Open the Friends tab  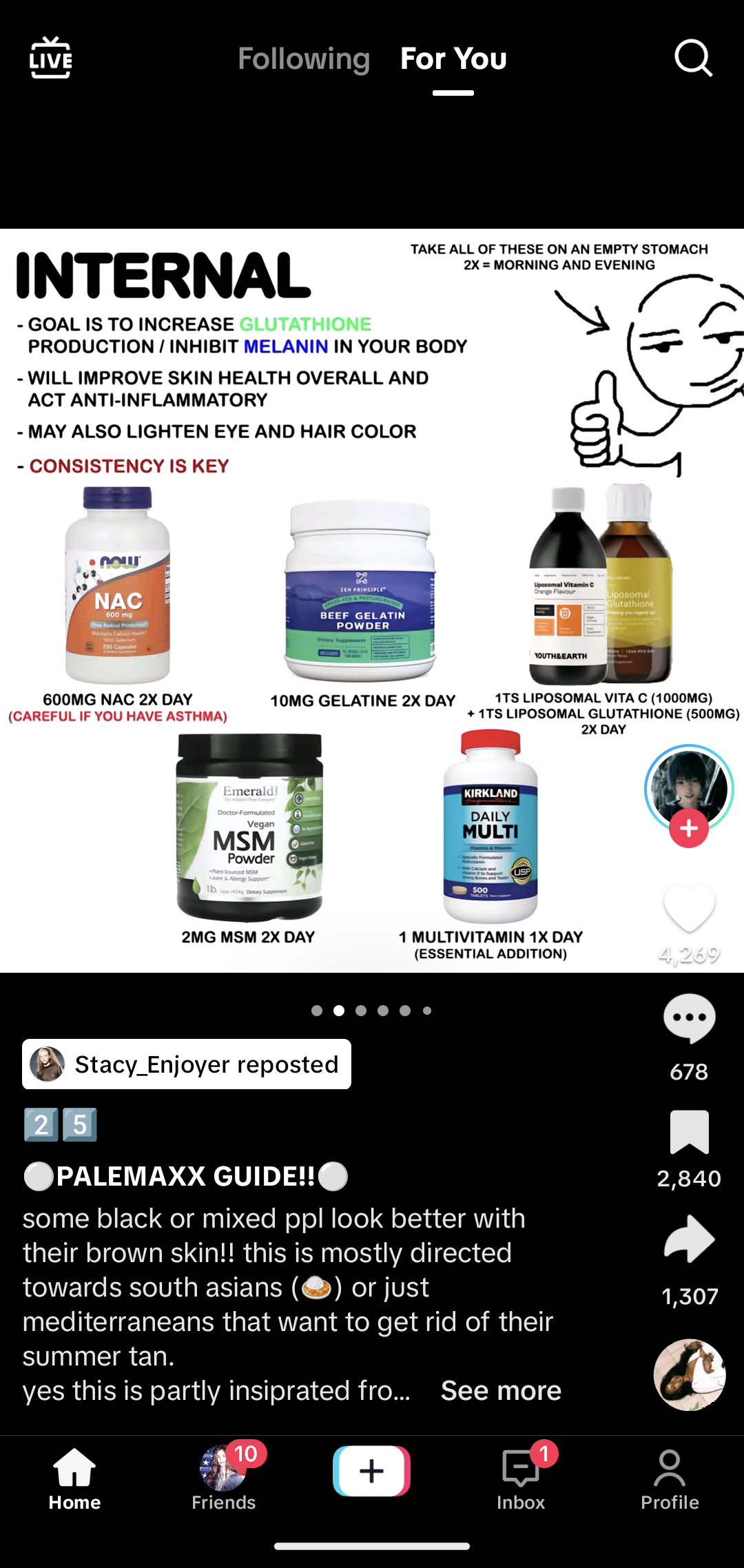coord(223,1478)
